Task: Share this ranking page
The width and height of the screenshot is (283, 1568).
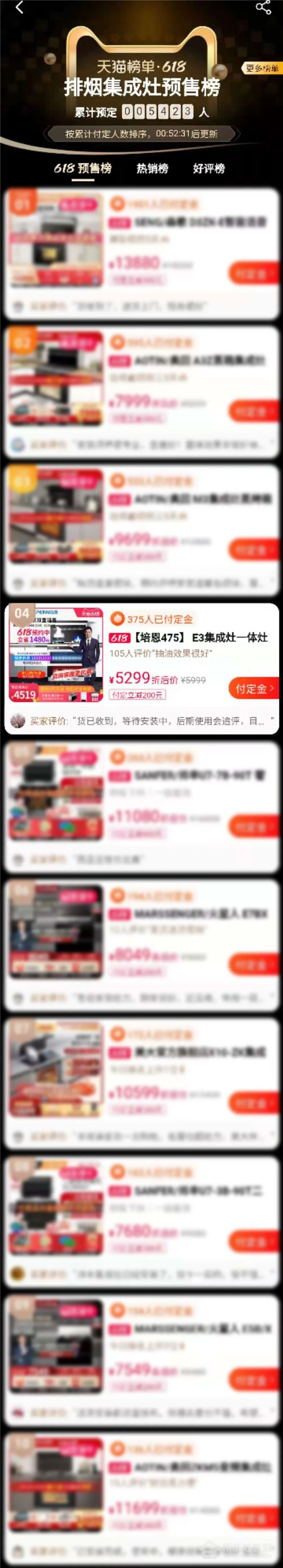Action: [x=263, y=7]
